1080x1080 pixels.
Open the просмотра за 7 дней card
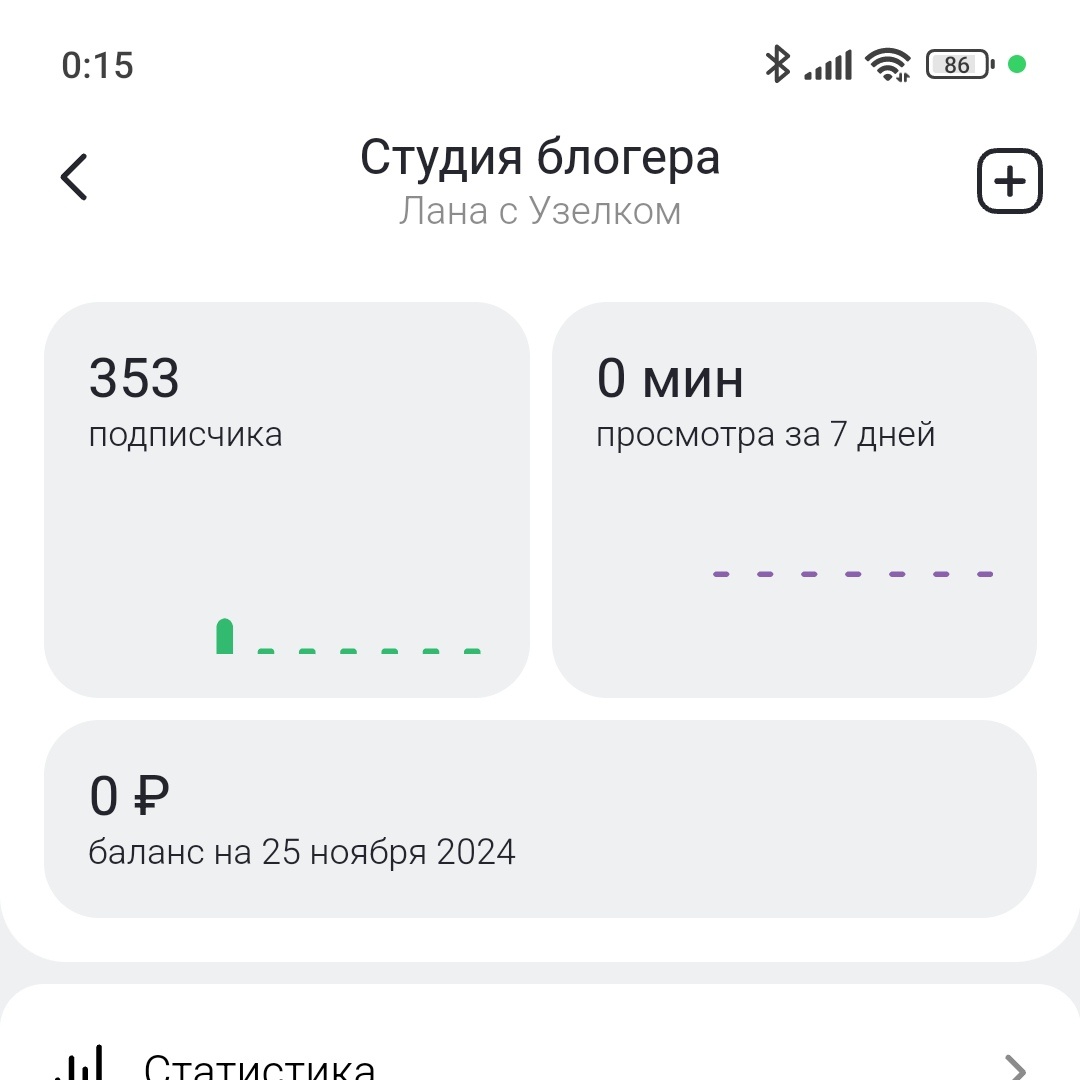(794, 499)
